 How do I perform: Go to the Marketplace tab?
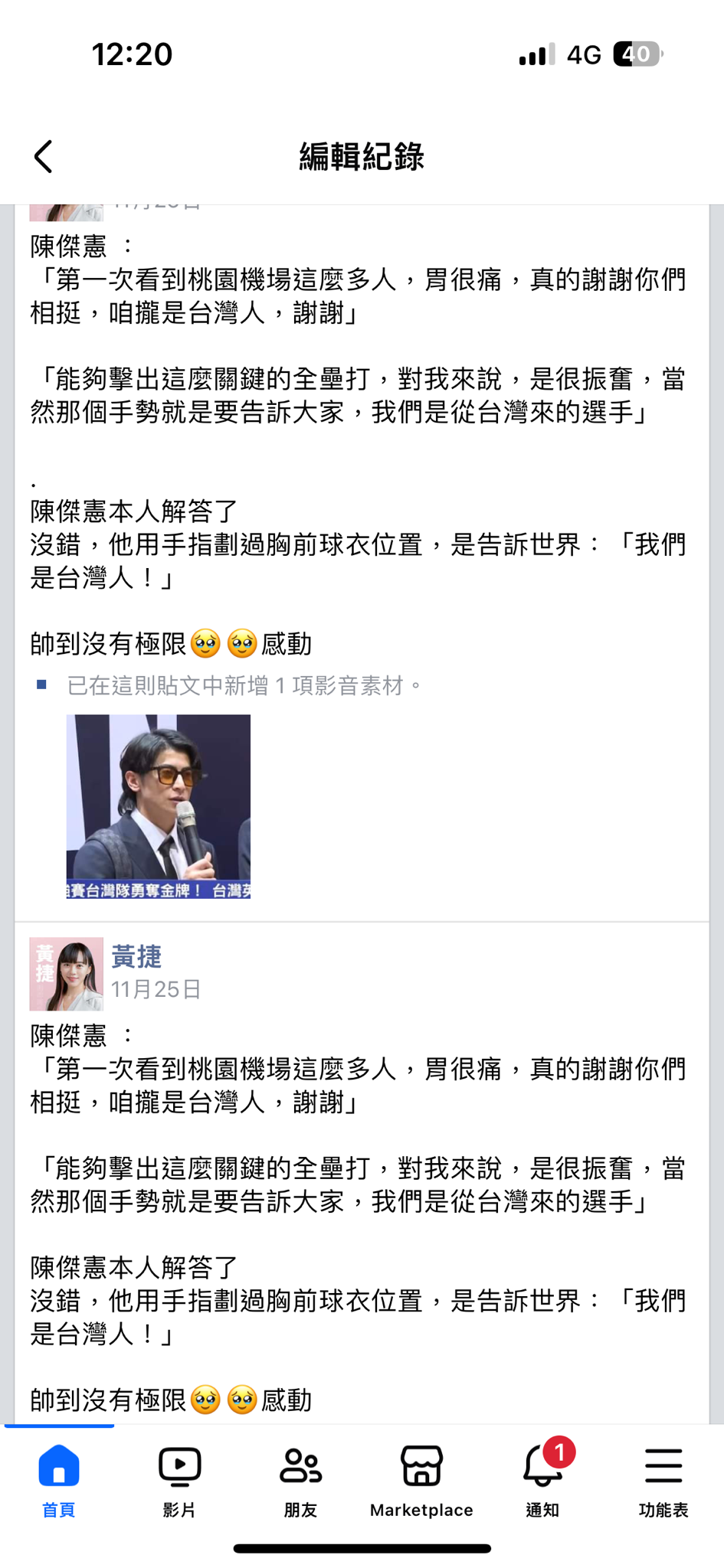[421, 1479]
